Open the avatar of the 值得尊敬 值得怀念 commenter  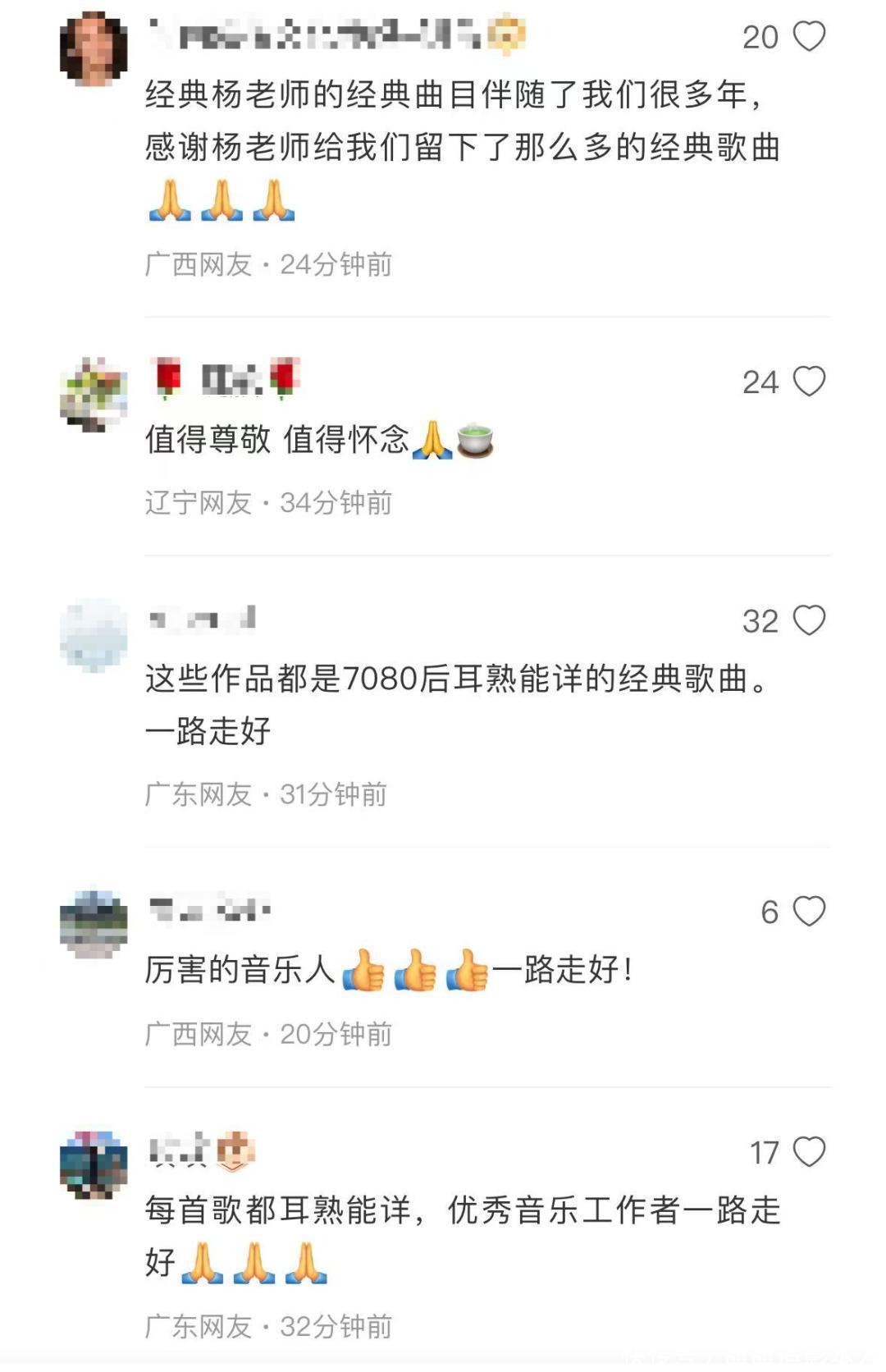pos(94,394)
